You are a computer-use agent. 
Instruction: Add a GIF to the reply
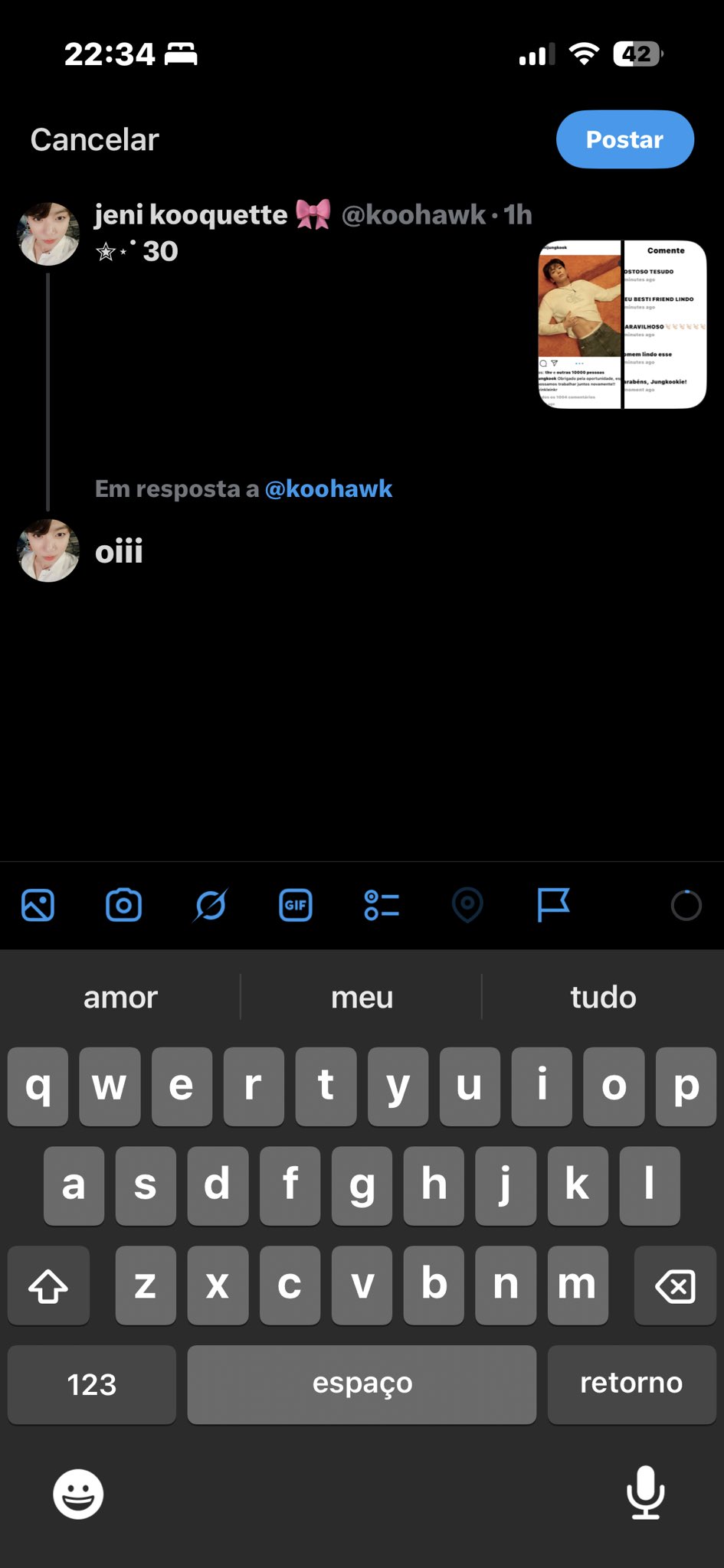296,905
